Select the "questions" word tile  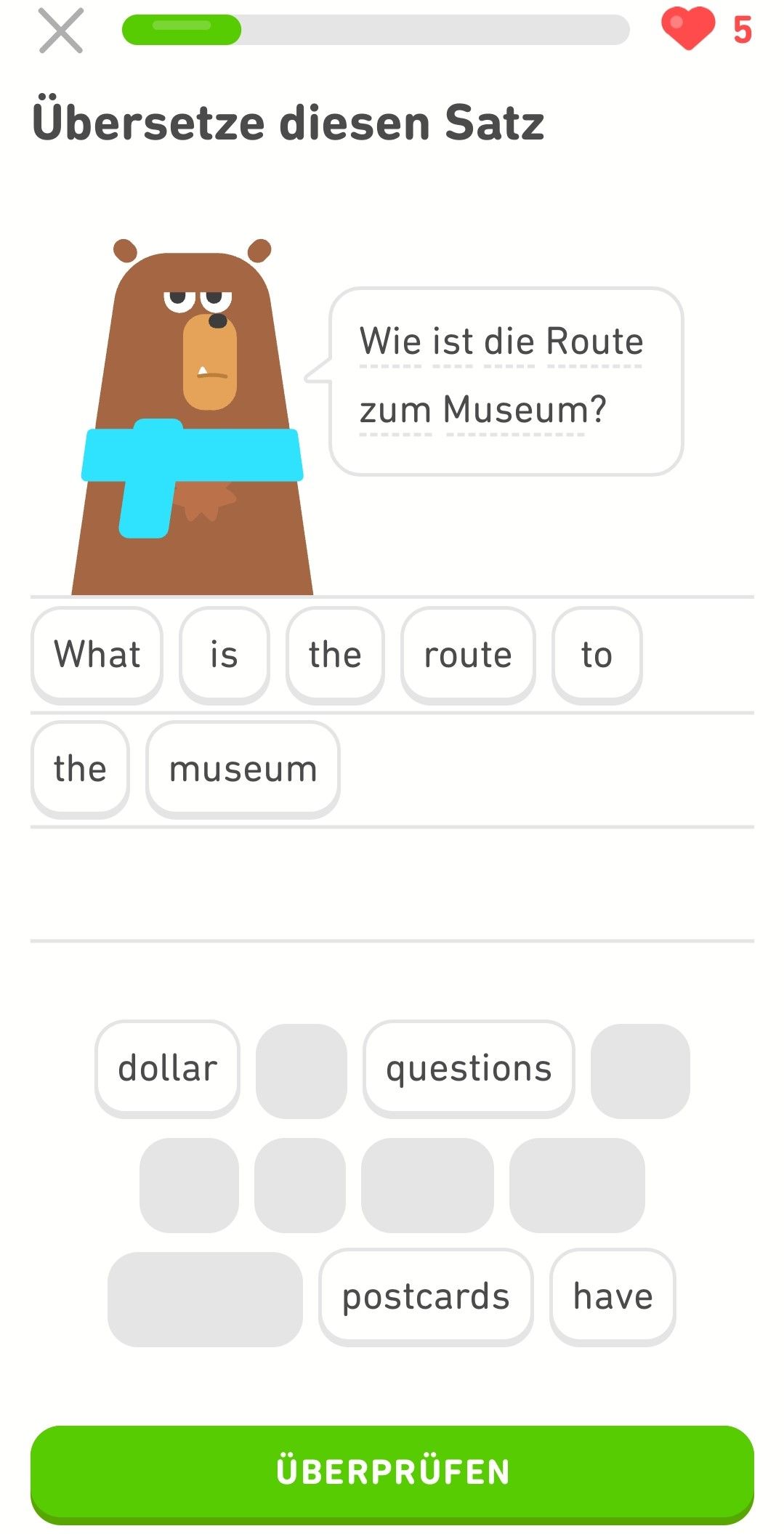(468, 1067)
